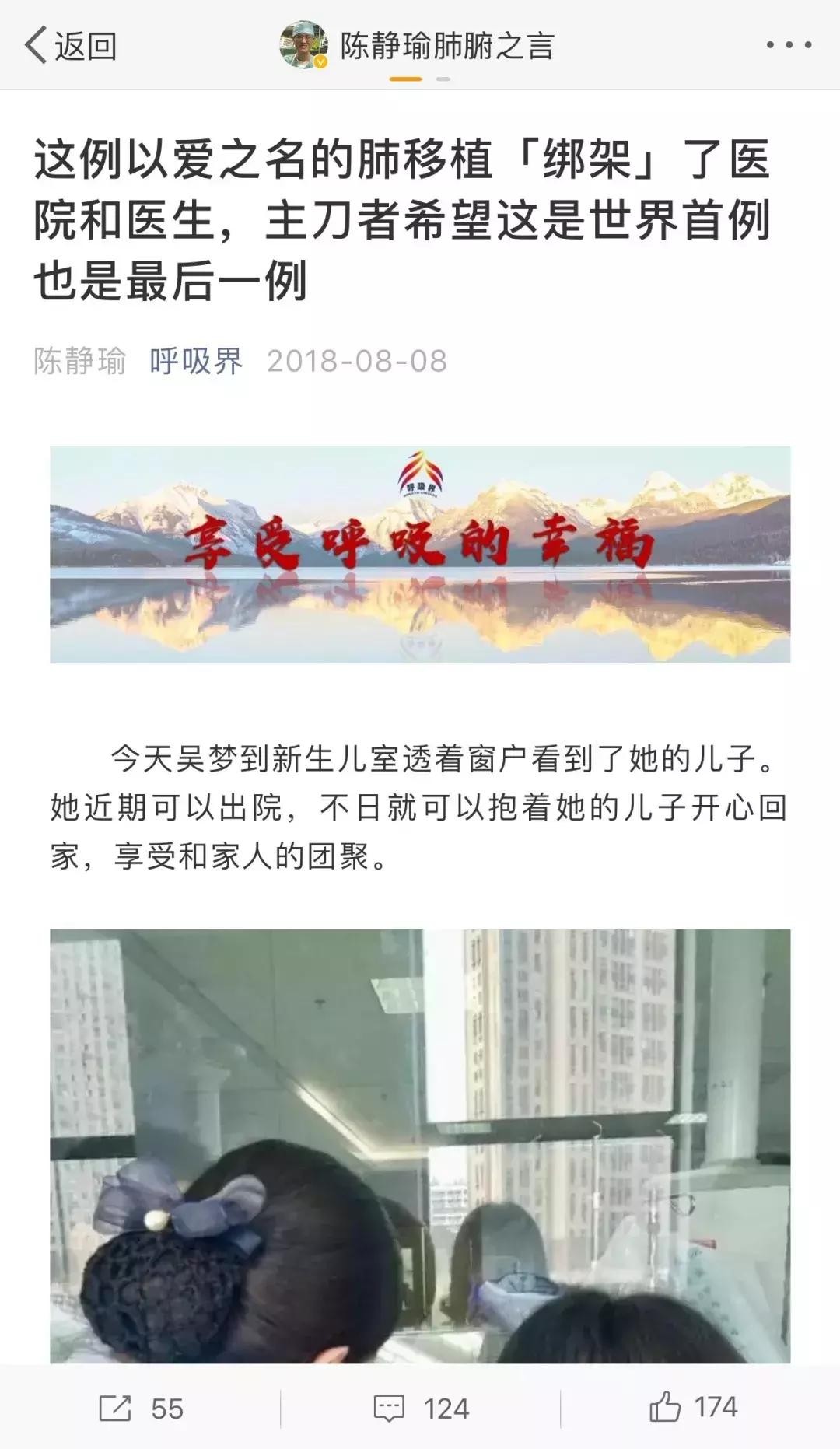The image size is (840, 1449).
Task: View the 享受呼吸的幸福 banner image
Action: tap(420, 555)
